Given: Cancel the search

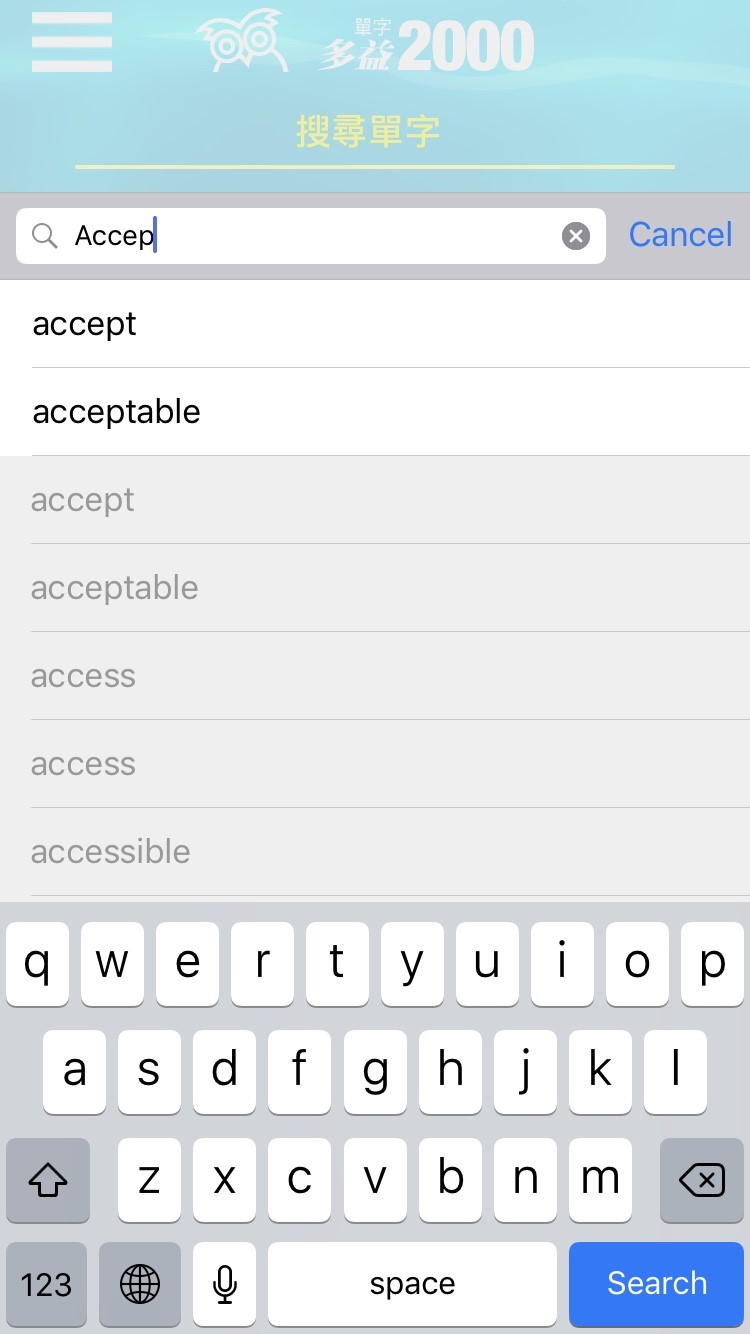Looking at the screenshot, I should (x=680, y=235).
